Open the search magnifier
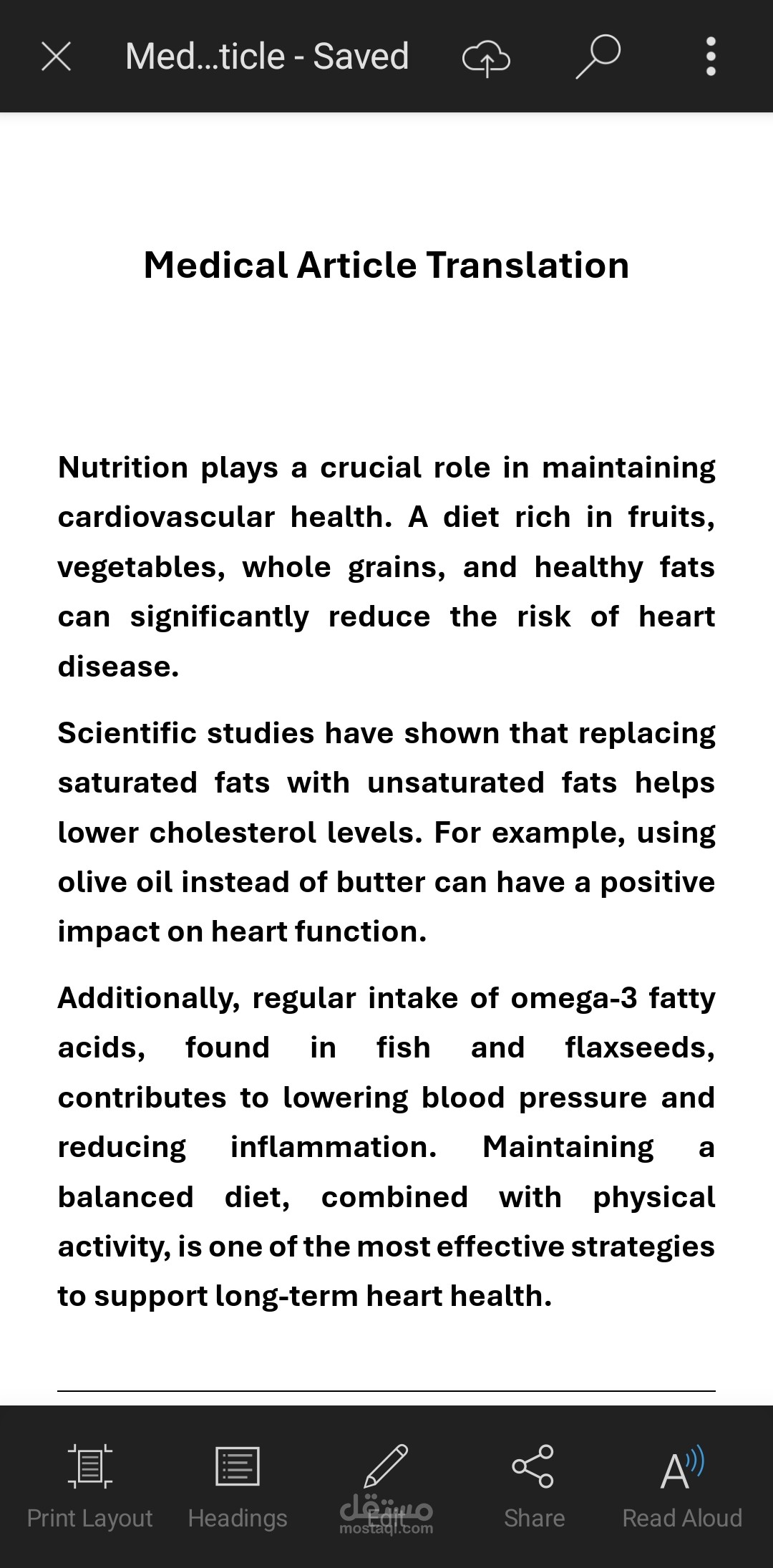This screenshot has width=773, height=1568. [x=598, y=56]
